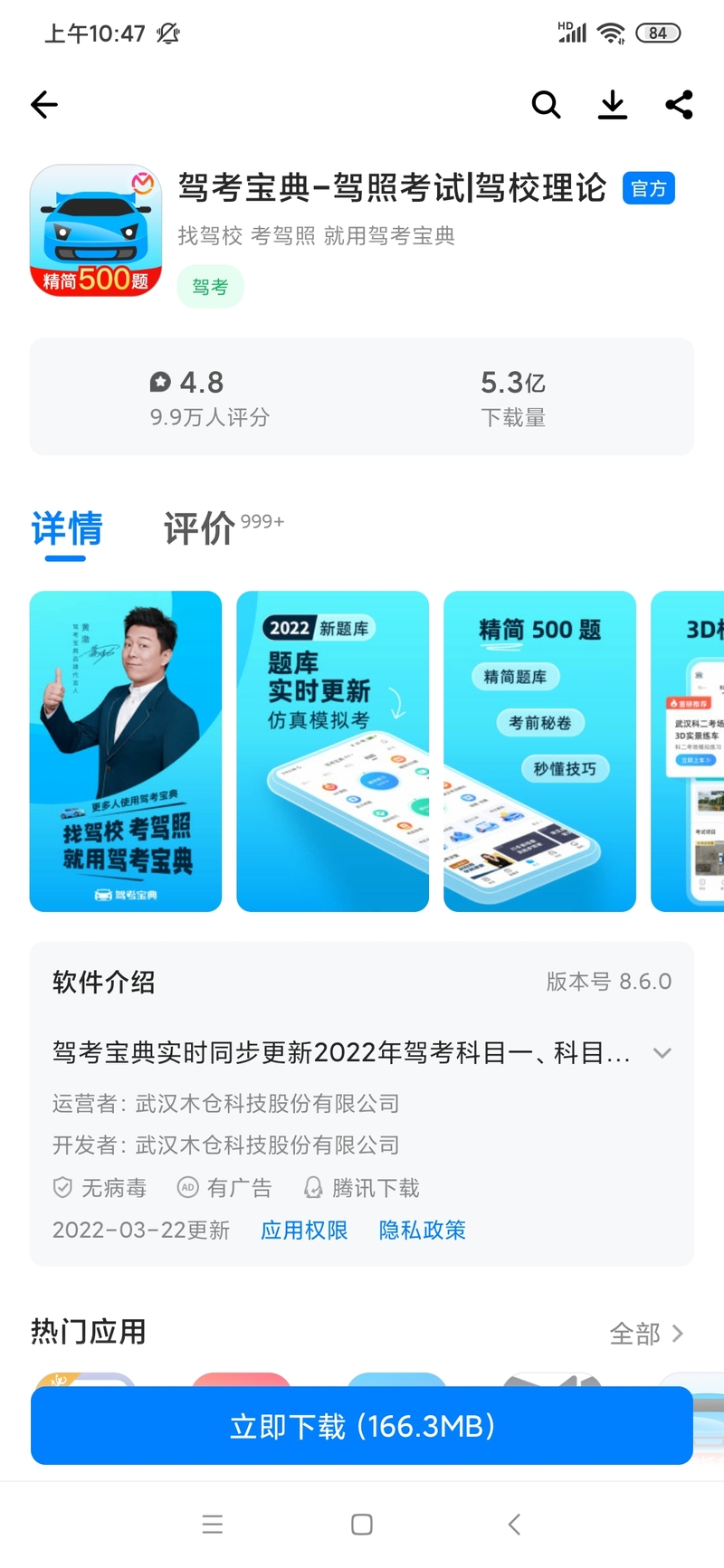Go back using the top arrow
The image size is (724, 1568).
point(44,105)
